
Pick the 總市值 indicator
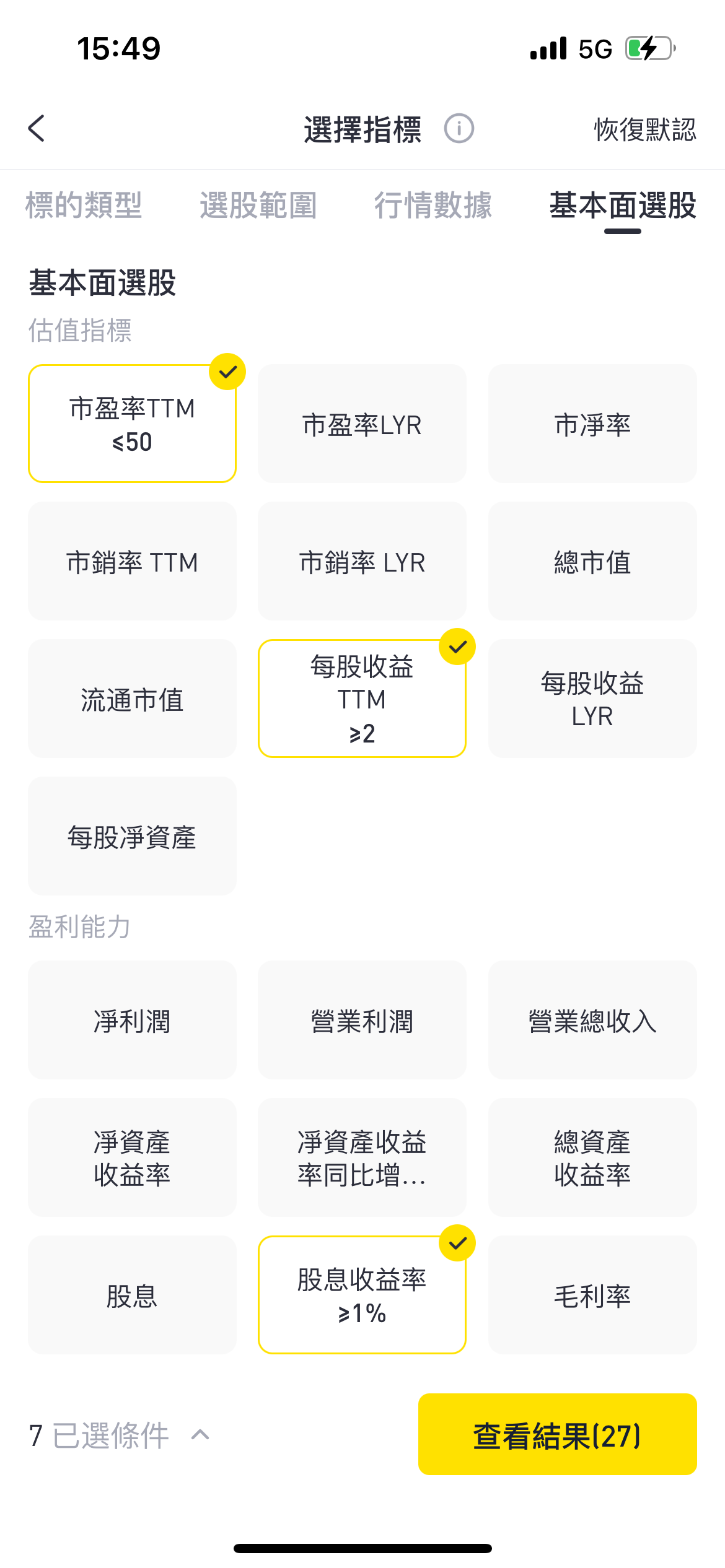pos(592,561)
